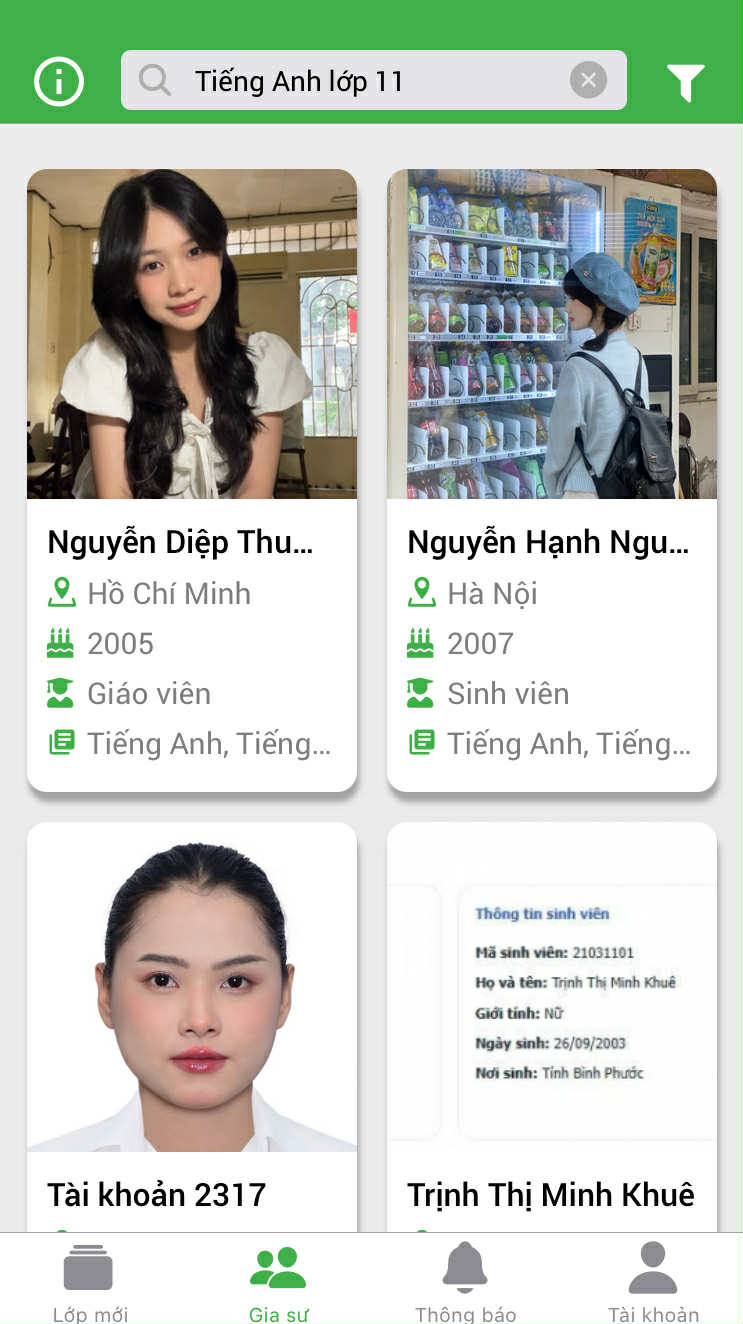Screen dimensions: 743x1324
Task: Open the filter options
Action: point(685,82)
